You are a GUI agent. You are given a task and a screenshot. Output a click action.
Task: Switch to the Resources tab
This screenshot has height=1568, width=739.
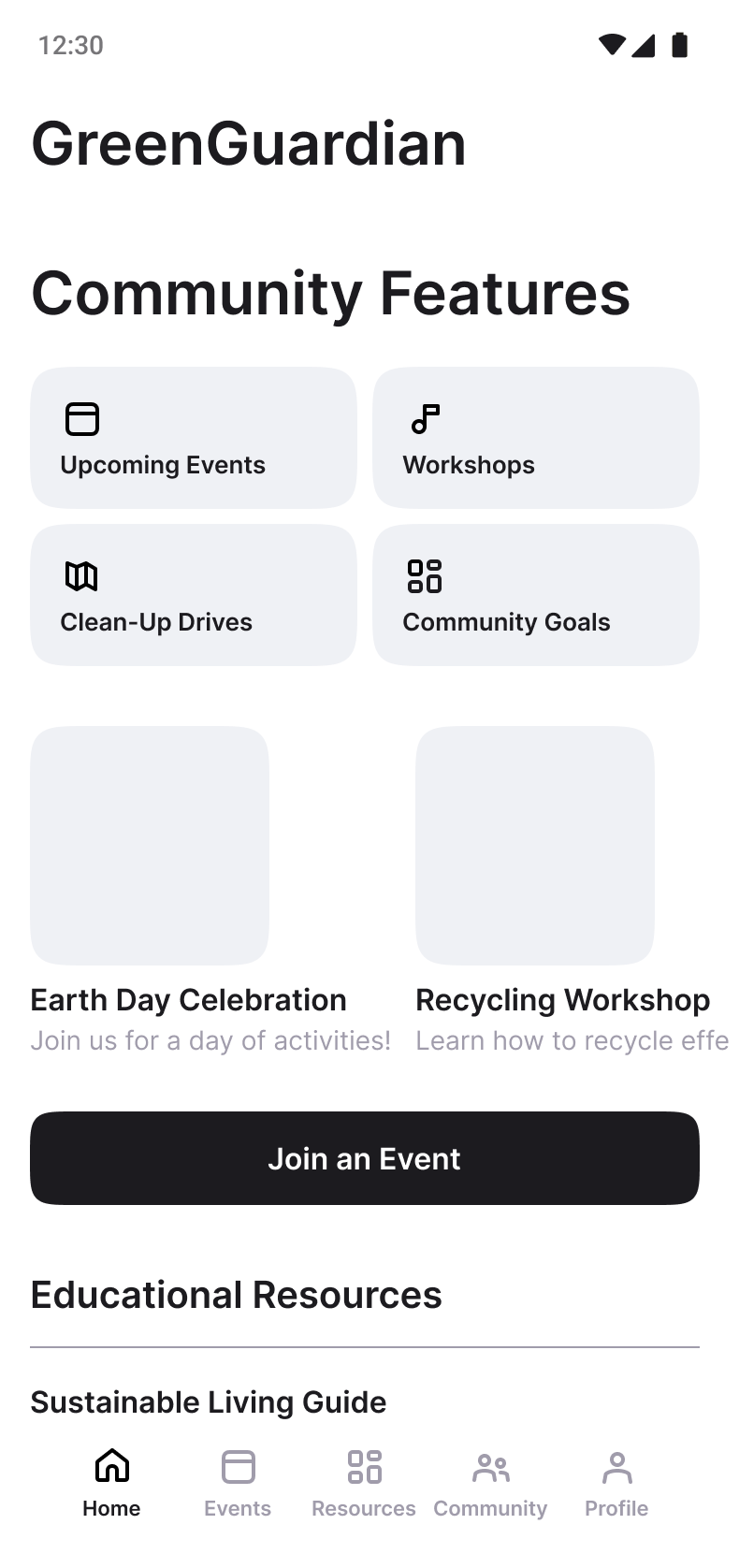pos(364,1482)
